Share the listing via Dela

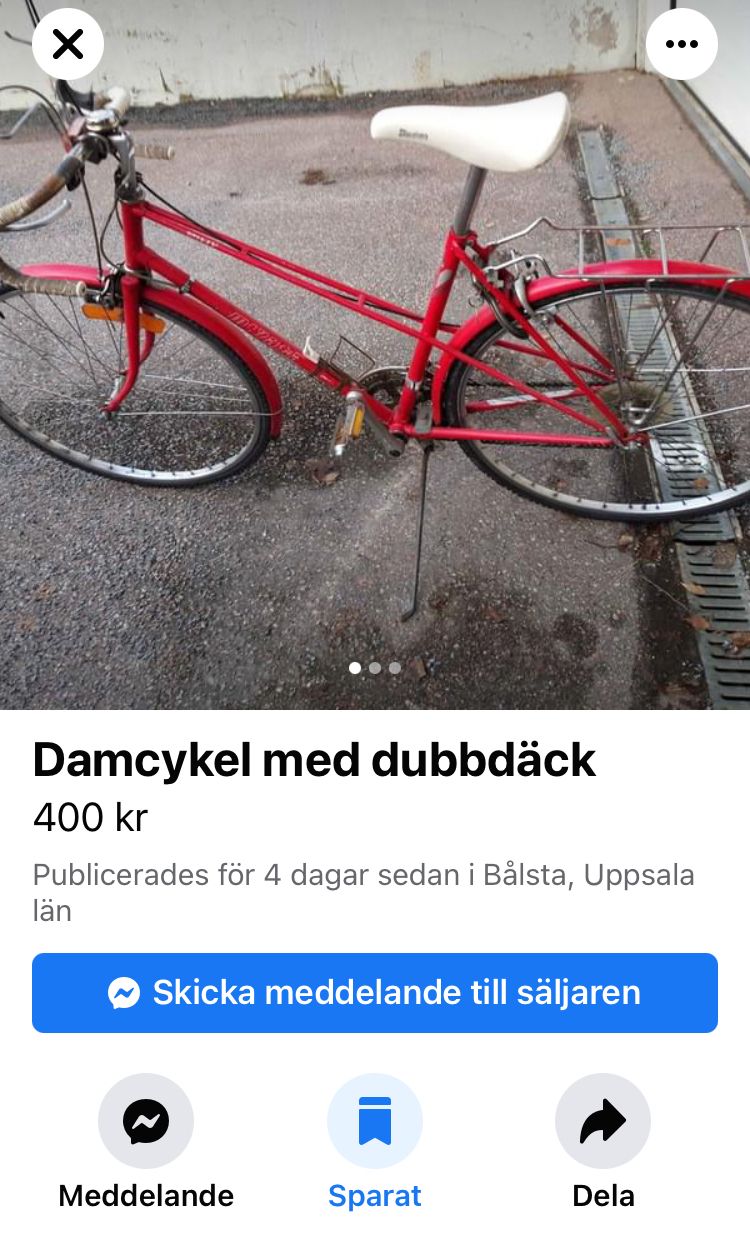tap(603, 1121)
